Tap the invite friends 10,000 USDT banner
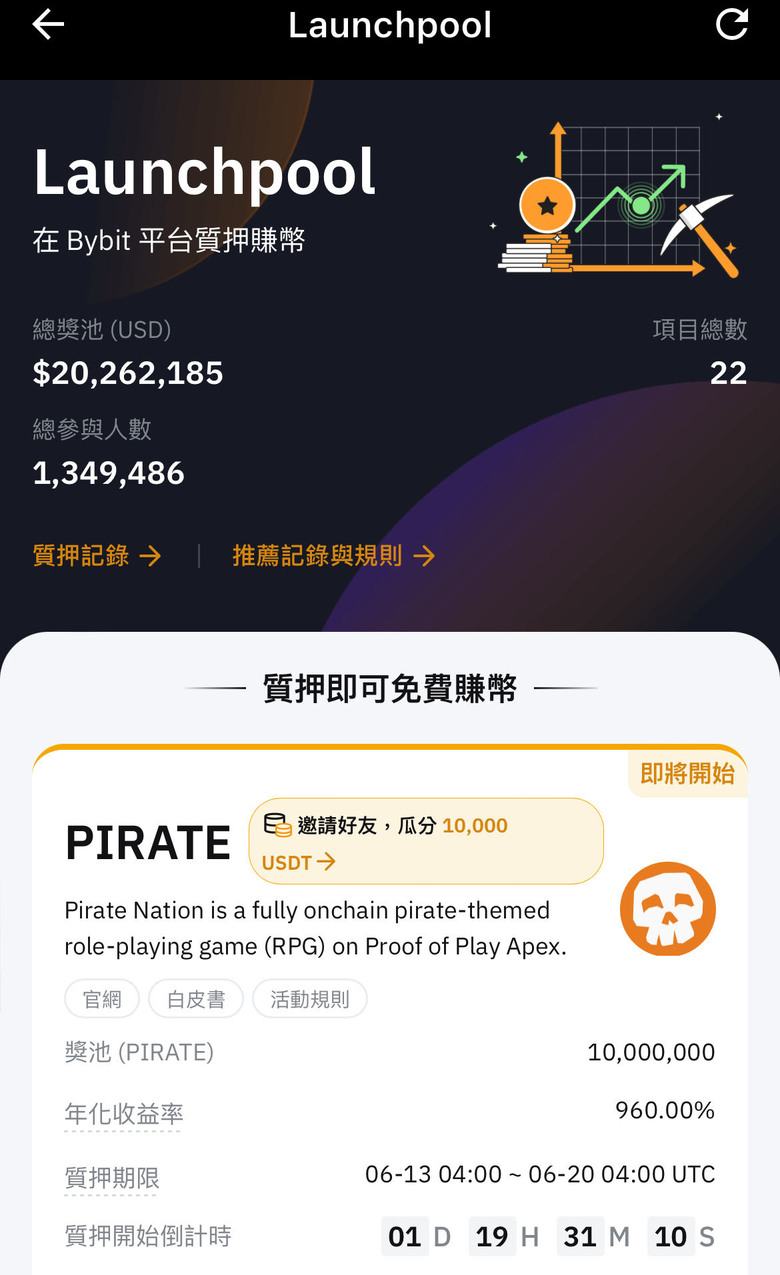 click(426, 841)
